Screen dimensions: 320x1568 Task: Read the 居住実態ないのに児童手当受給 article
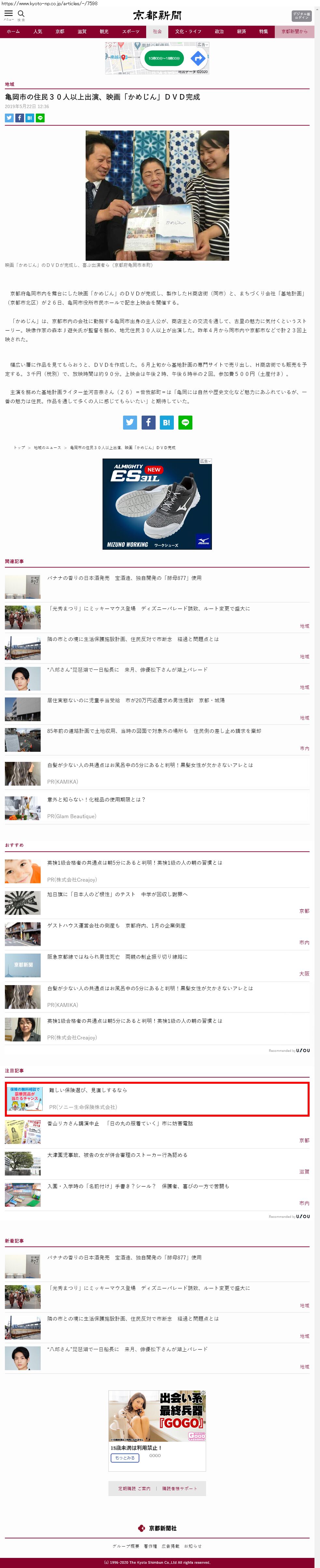[136, 701]
